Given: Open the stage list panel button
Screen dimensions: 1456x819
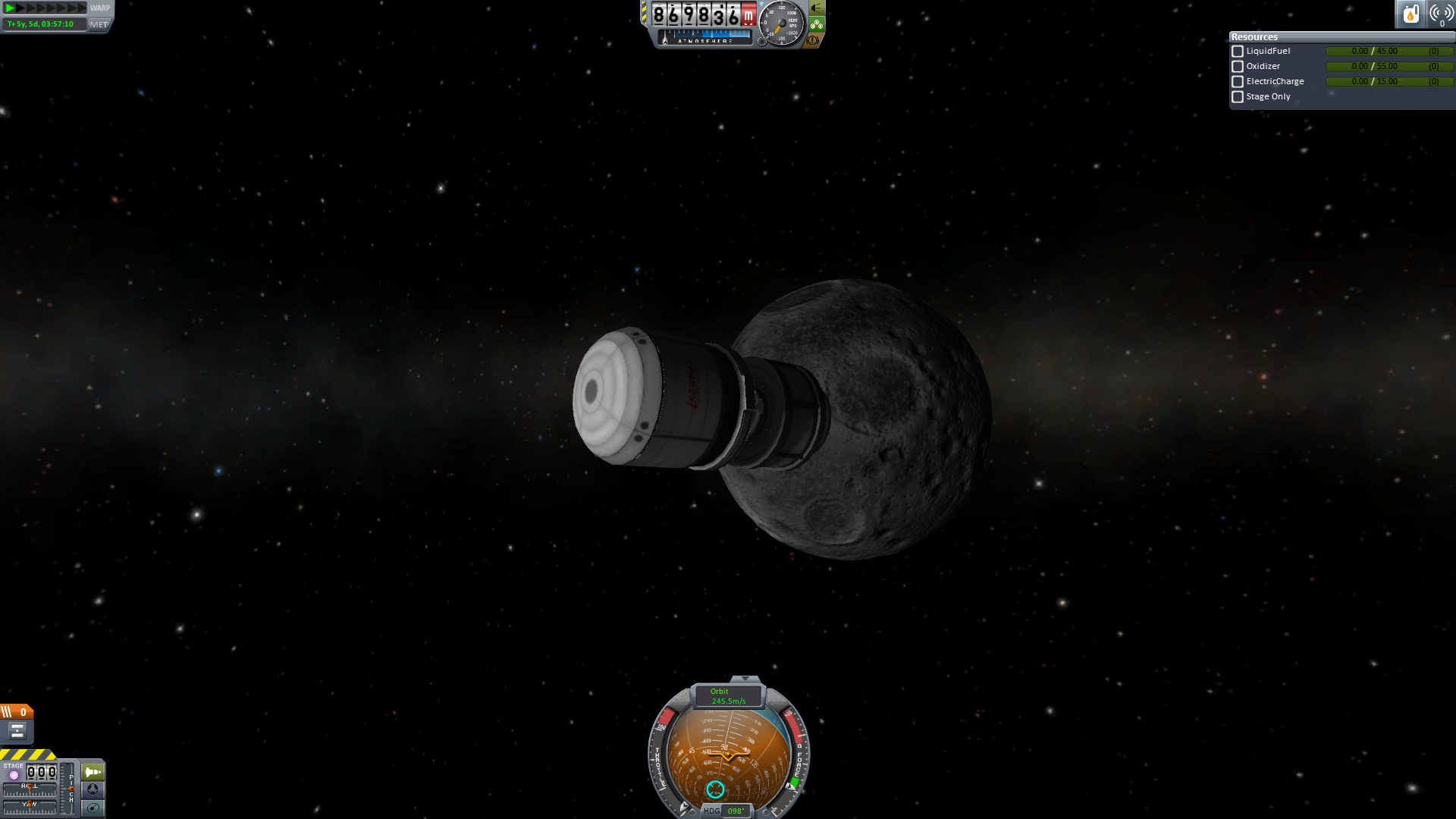Looking at the screenshot, I should pyautogui.click(x=17, y=731).
